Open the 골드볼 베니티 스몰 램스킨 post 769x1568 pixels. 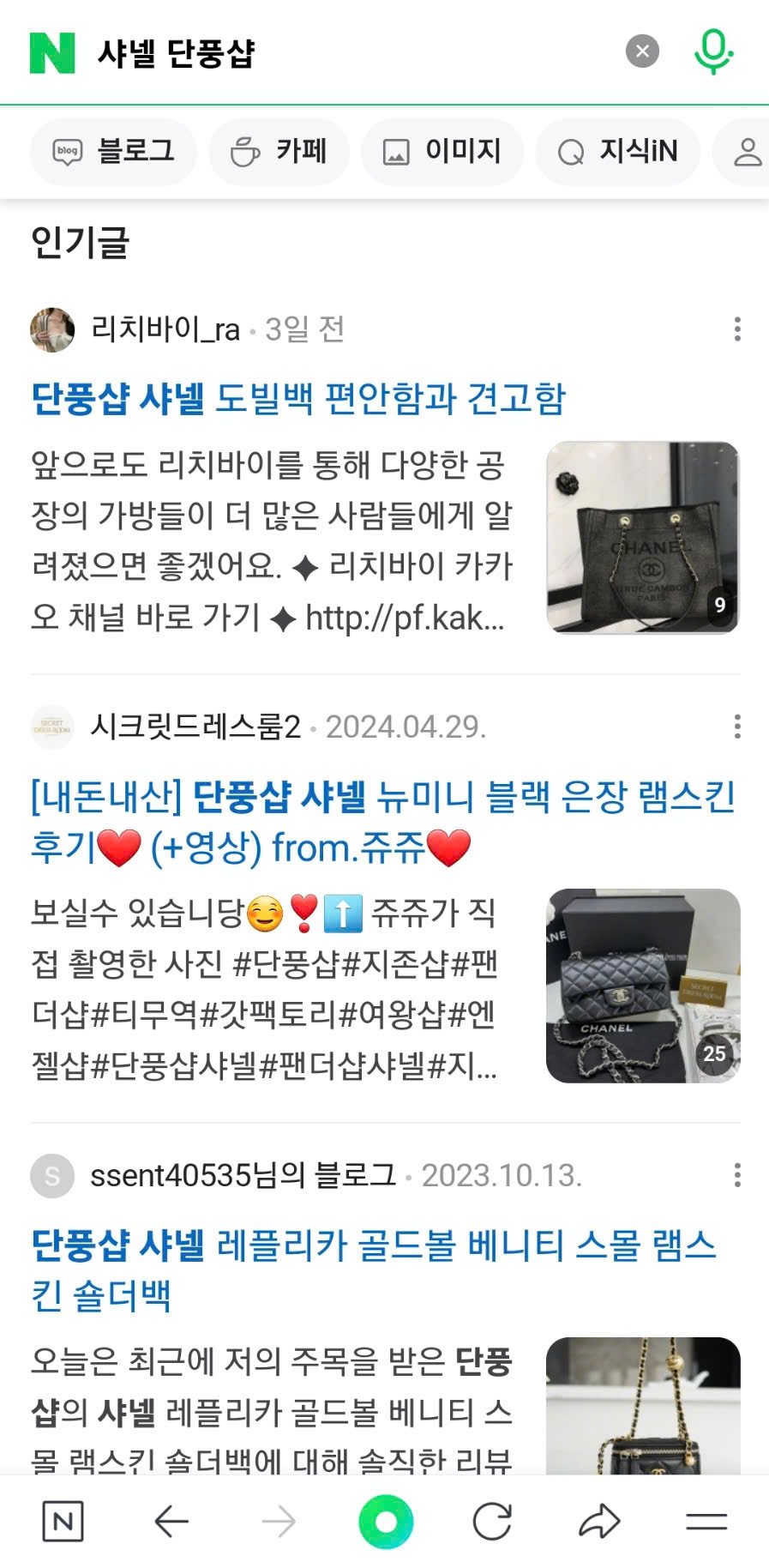point(373,1269)
